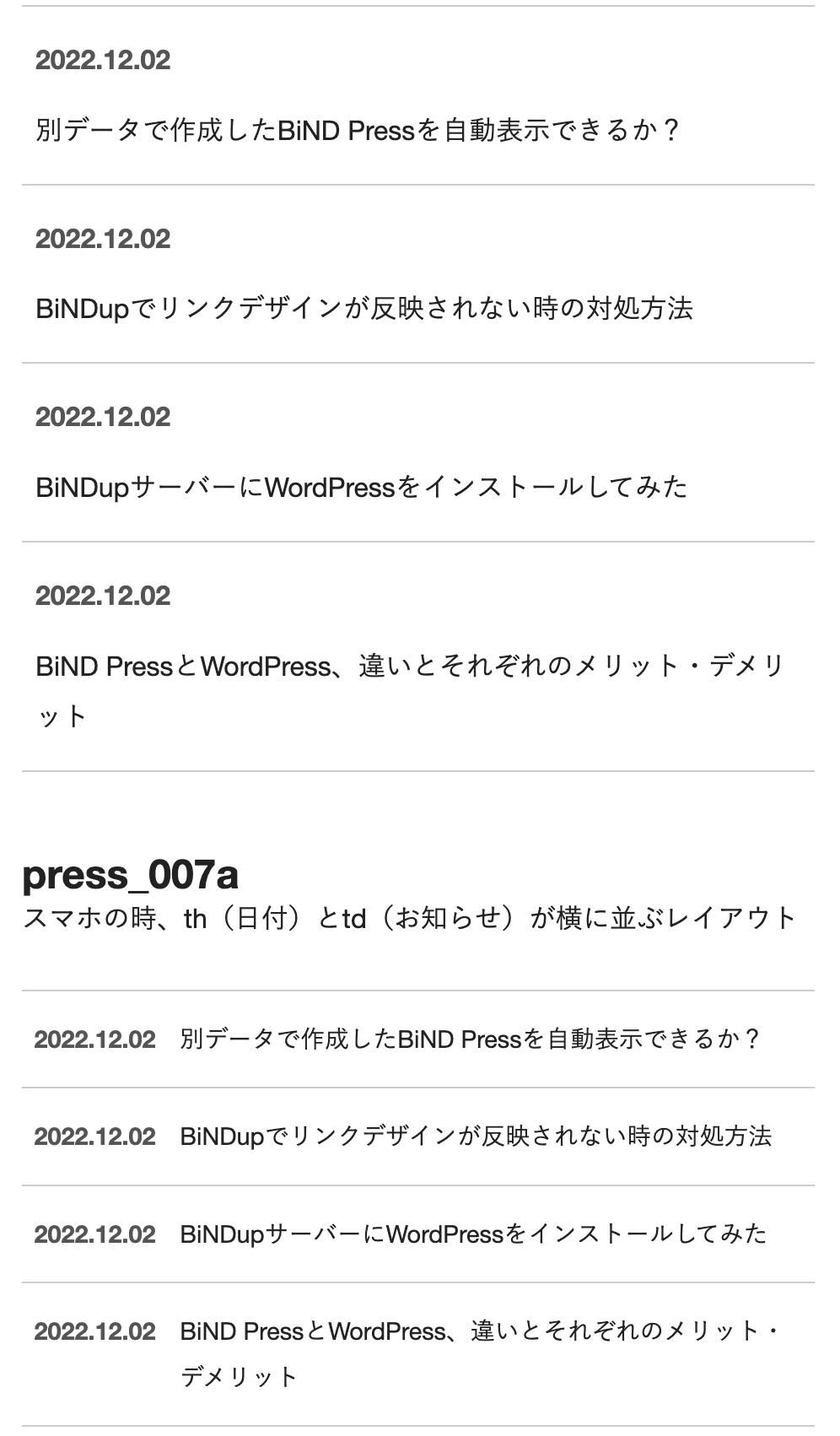Open the top stacked entry BiND PressとWordPress、違い
This screenshot has width=840, height=1436.
coord(411,691)
